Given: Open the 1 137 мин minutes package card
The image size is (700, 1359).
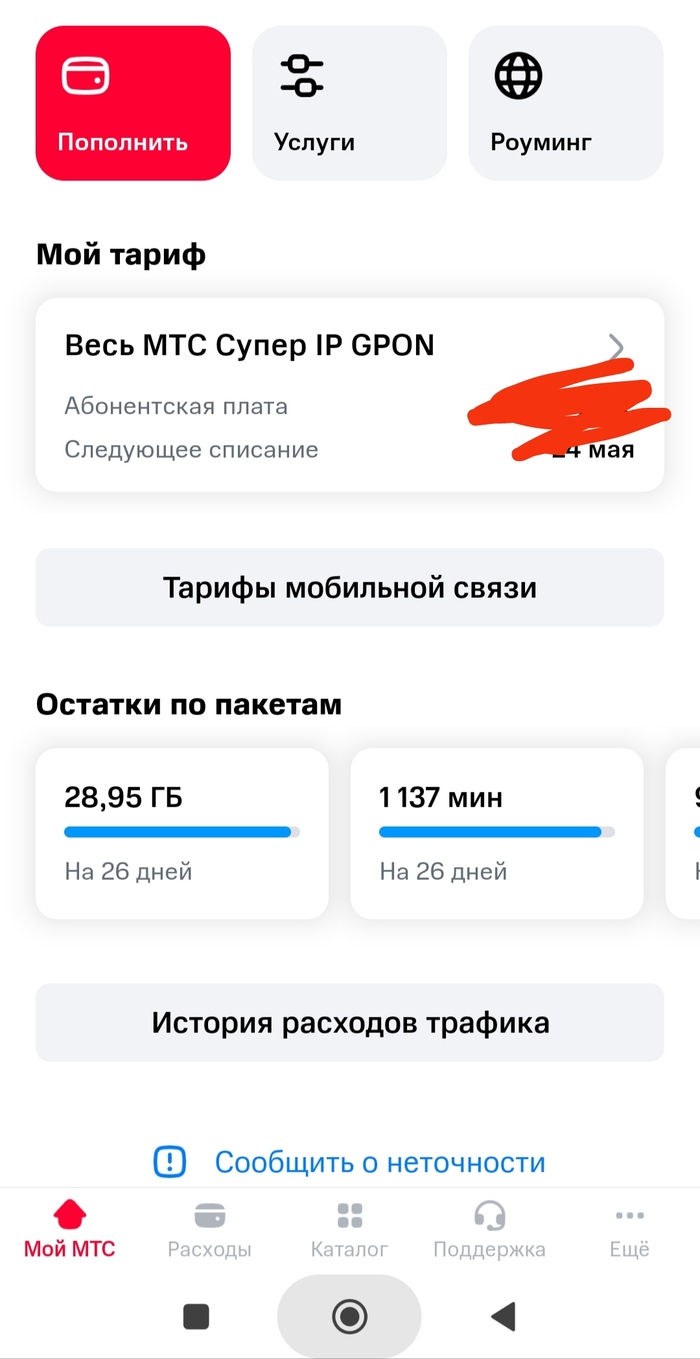Looking at the screenshot, I should coord(496,832).
